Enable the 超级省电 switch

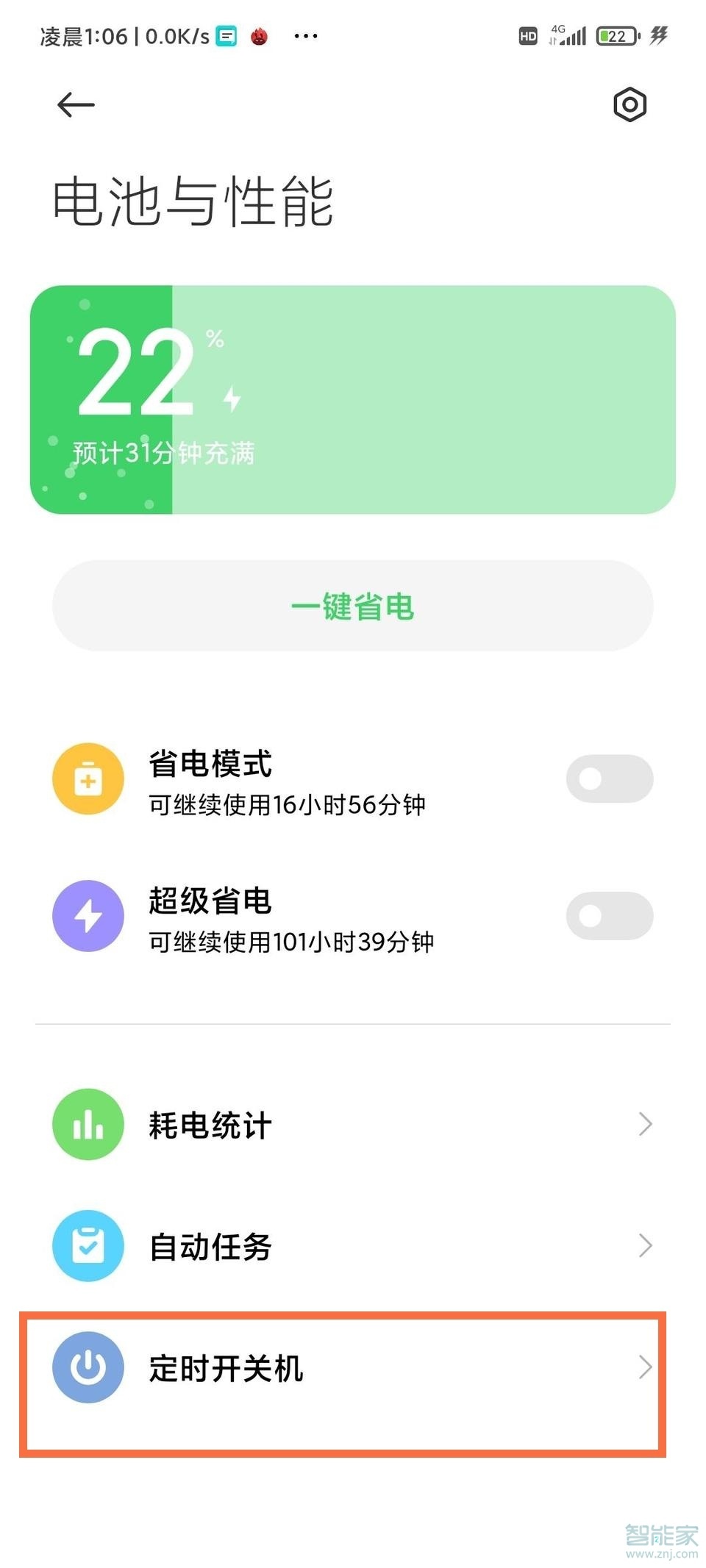point(609,916)
